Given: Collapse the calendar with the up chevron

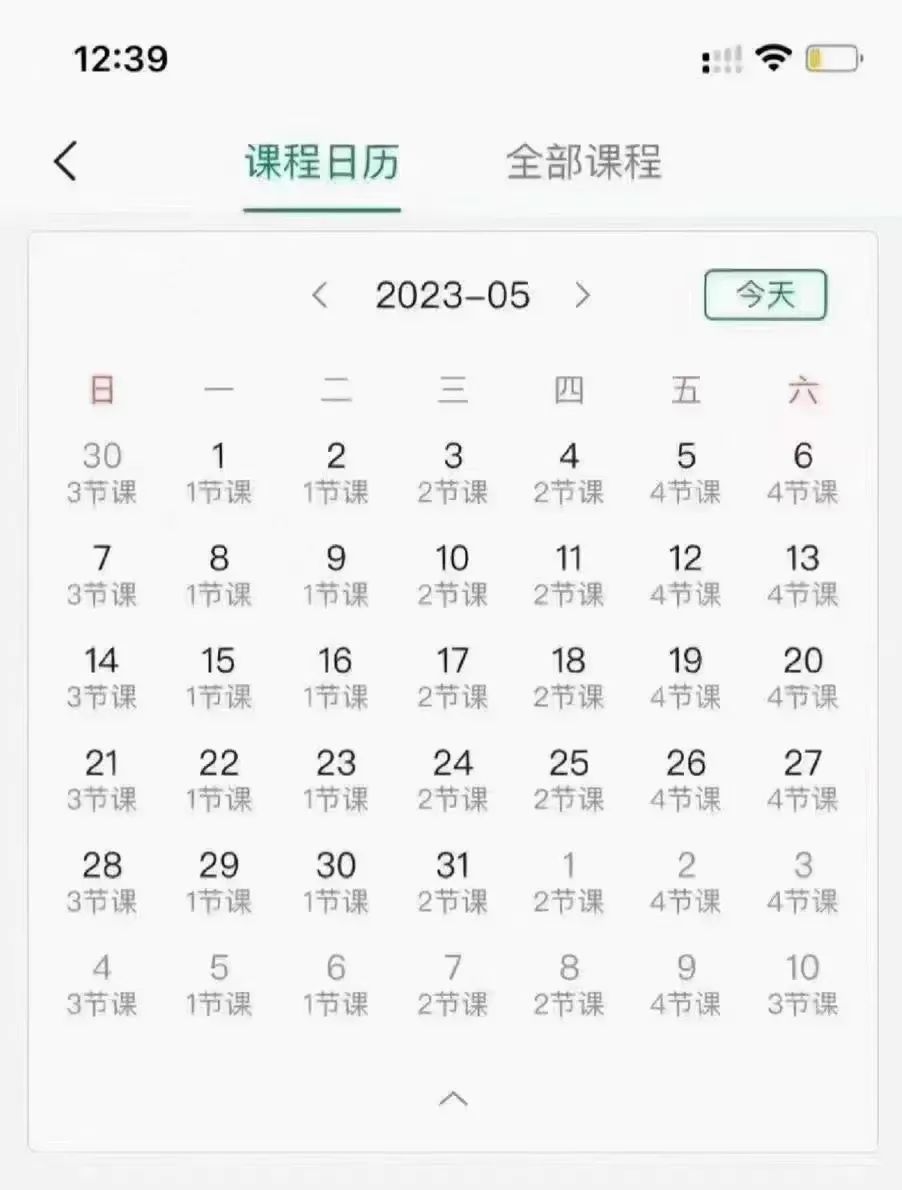Looking at the screenshot, I should click(453, 1099).
